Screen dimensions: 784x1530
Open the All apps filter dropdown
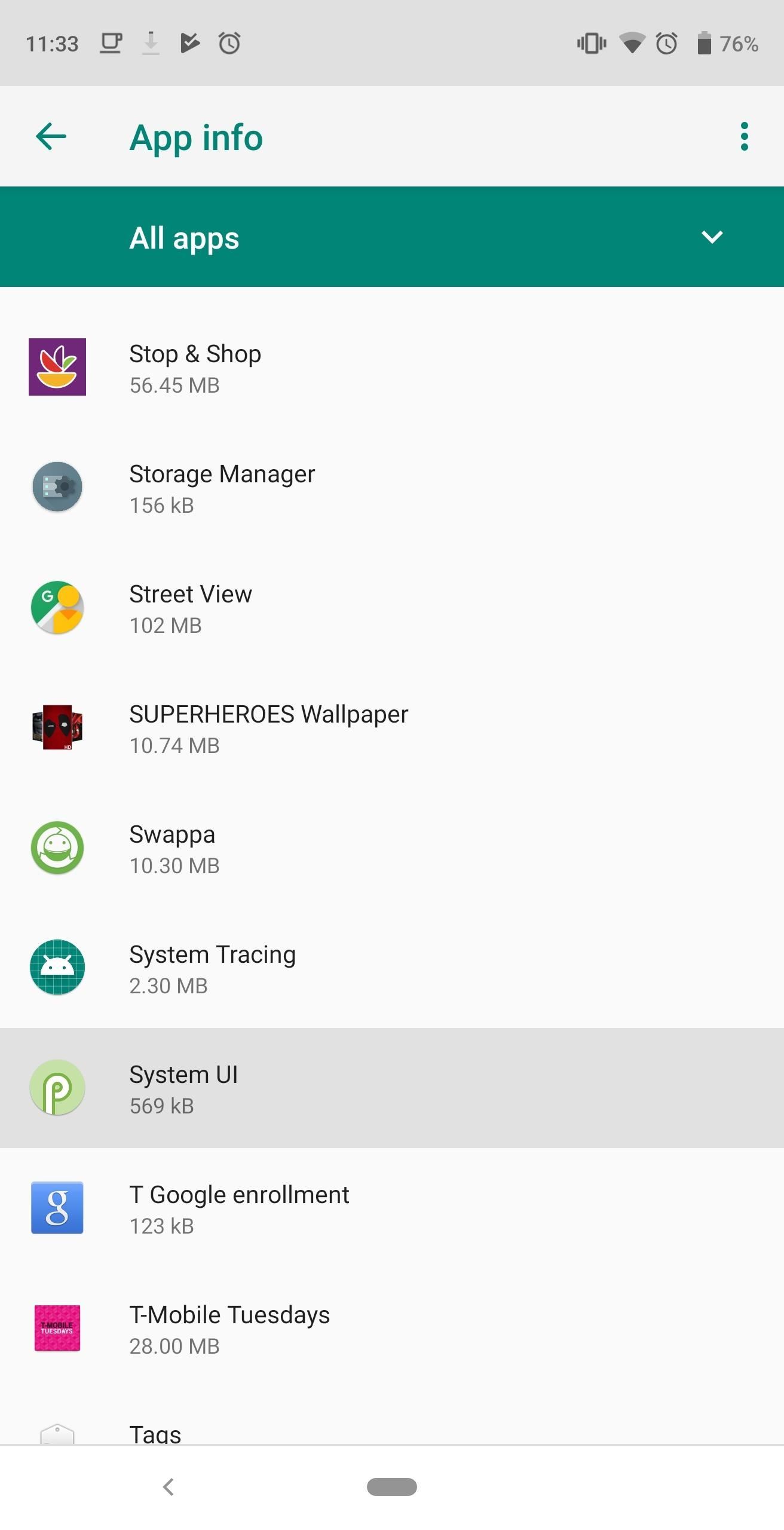392,237
